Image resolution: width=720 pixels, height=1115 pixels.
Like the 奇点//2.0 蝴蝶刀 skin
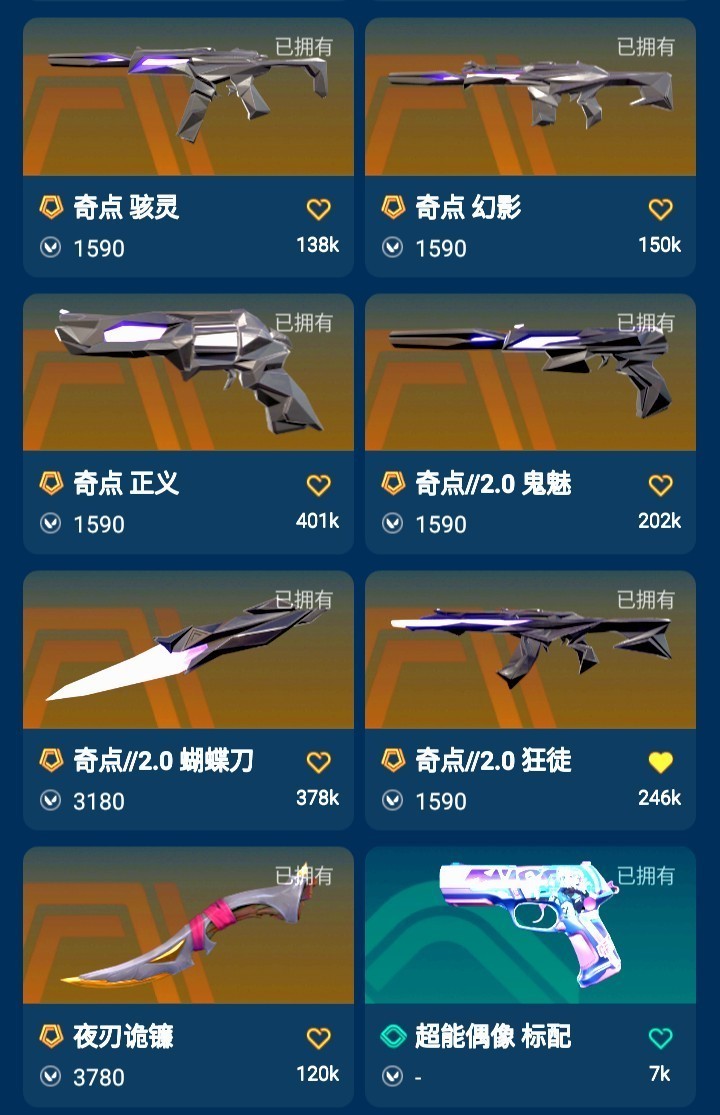(318, 762)
